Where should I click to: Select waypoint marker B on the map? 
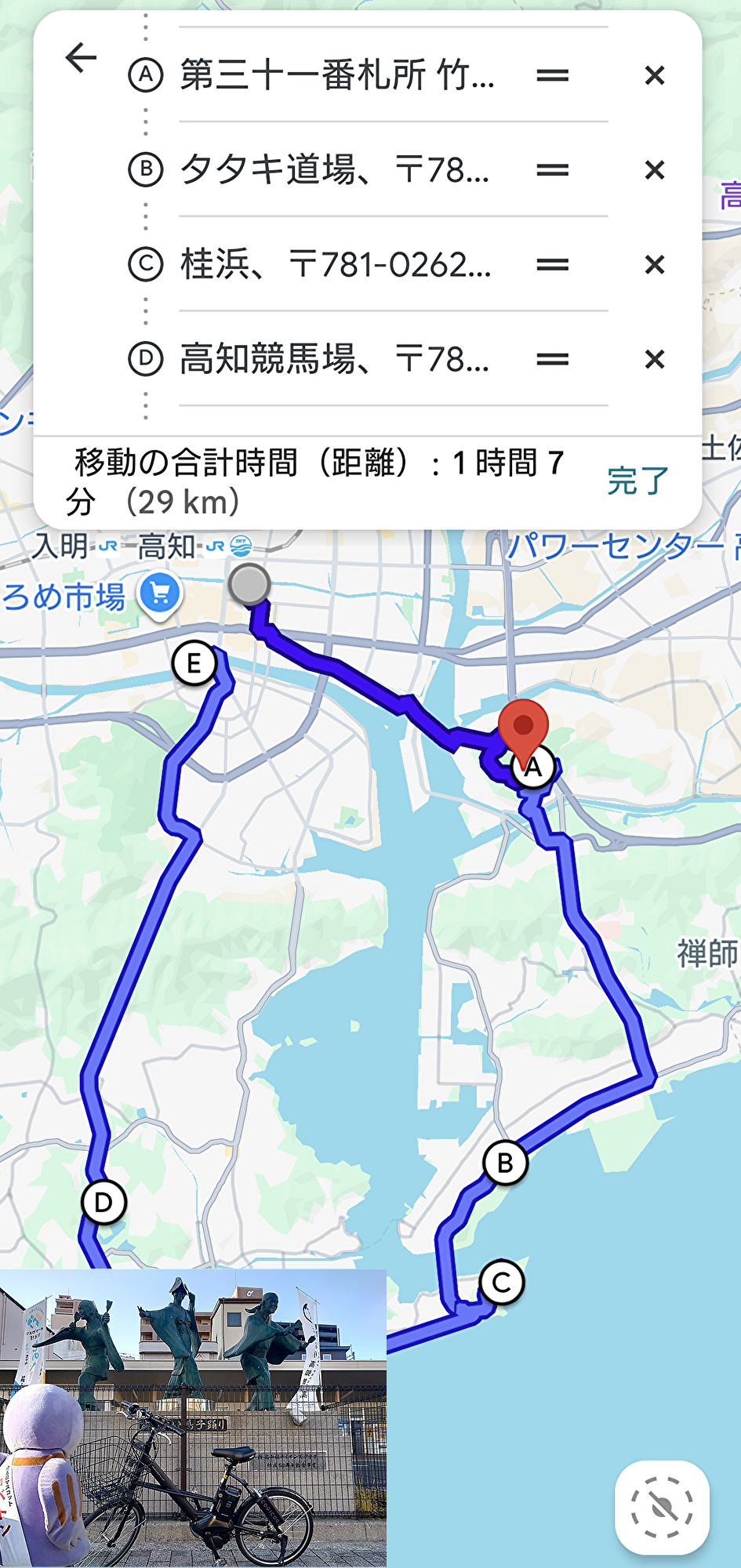coord(505,1163)
